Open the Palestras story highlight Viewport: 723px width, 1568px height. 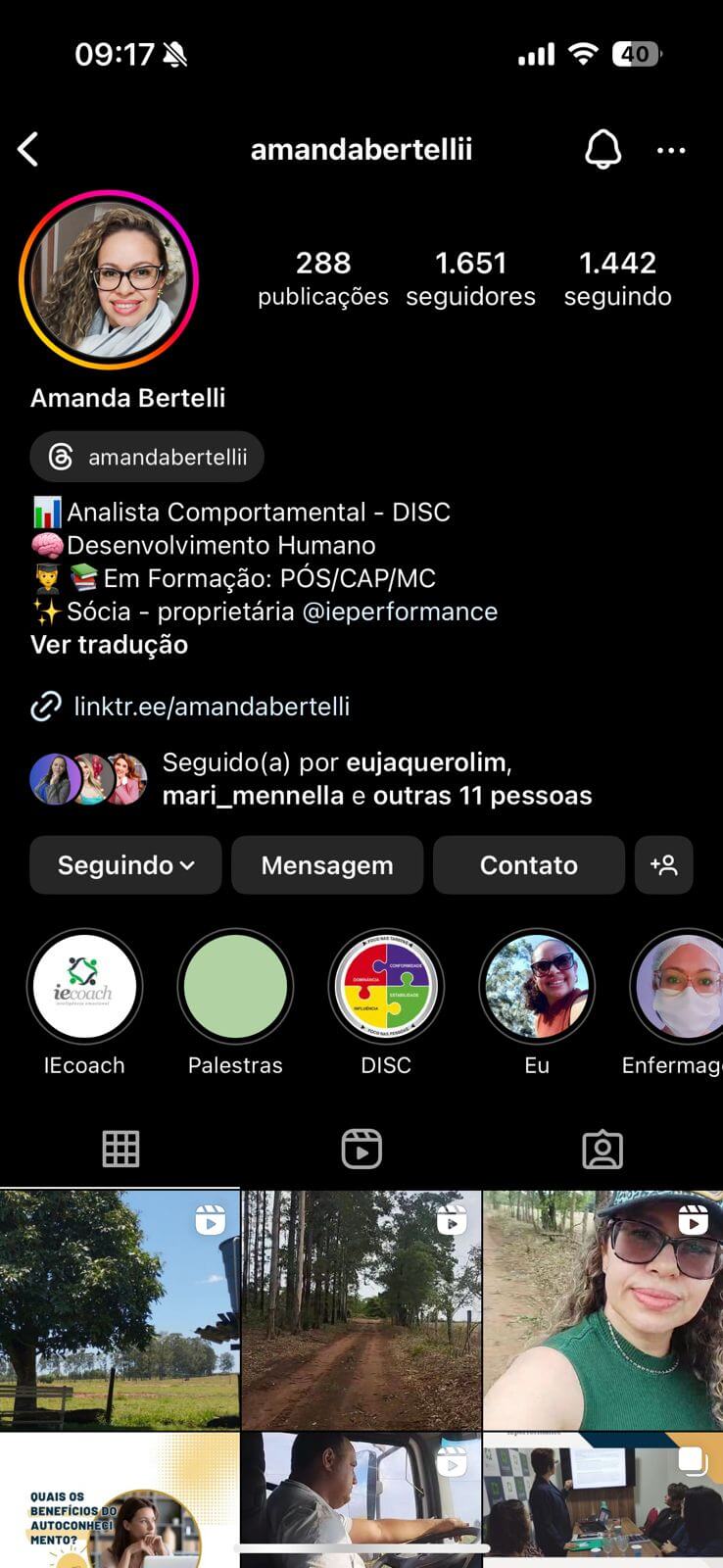pyautogui.click(x=235, y=987)
